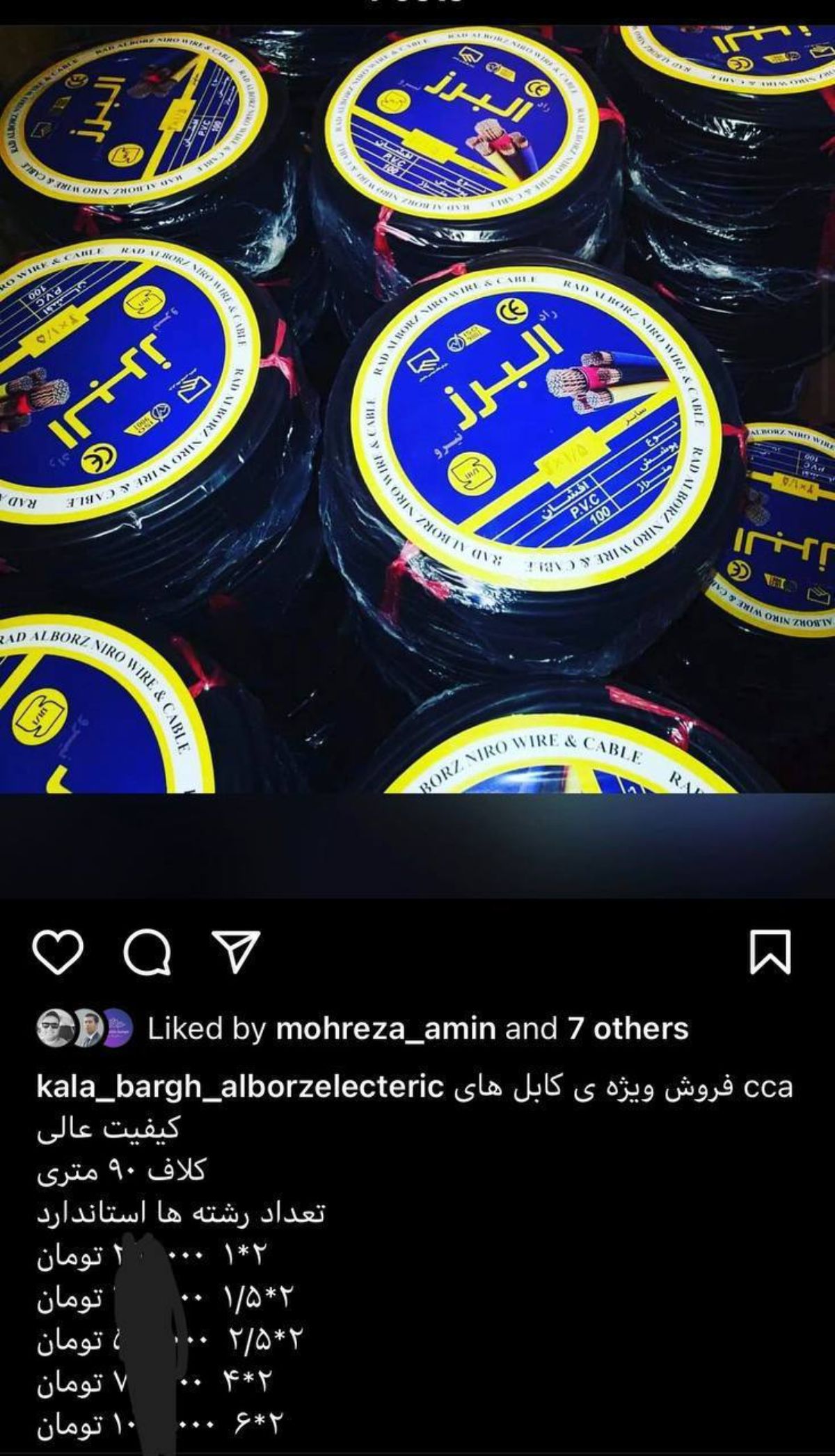Open the kala_bargh_alborzelecteric profile from the caption

[x=240, y=1086]
